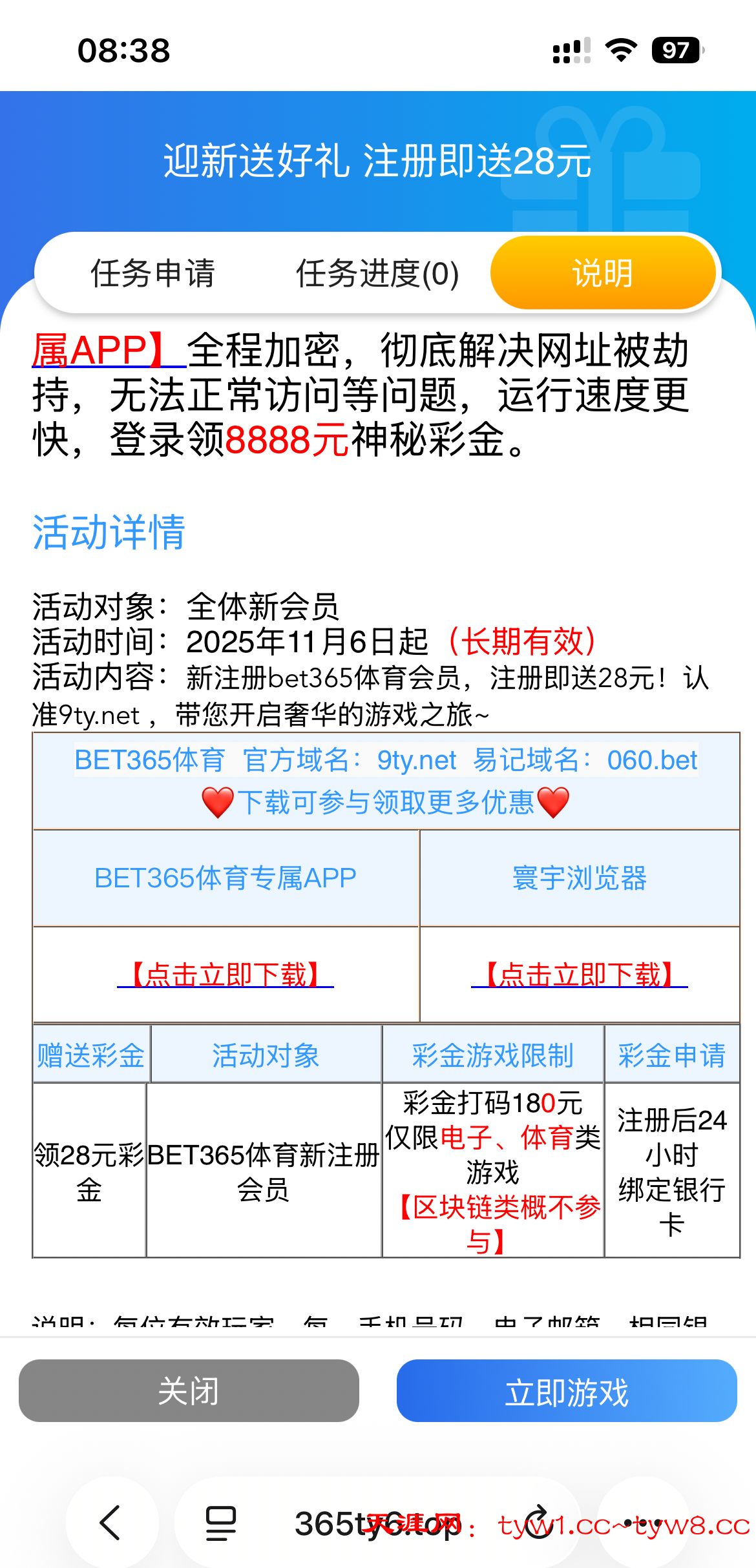Viewport: 756px width, 1568px height.
Task: Open the browser's three-dot more menu
Action: 644,1522
